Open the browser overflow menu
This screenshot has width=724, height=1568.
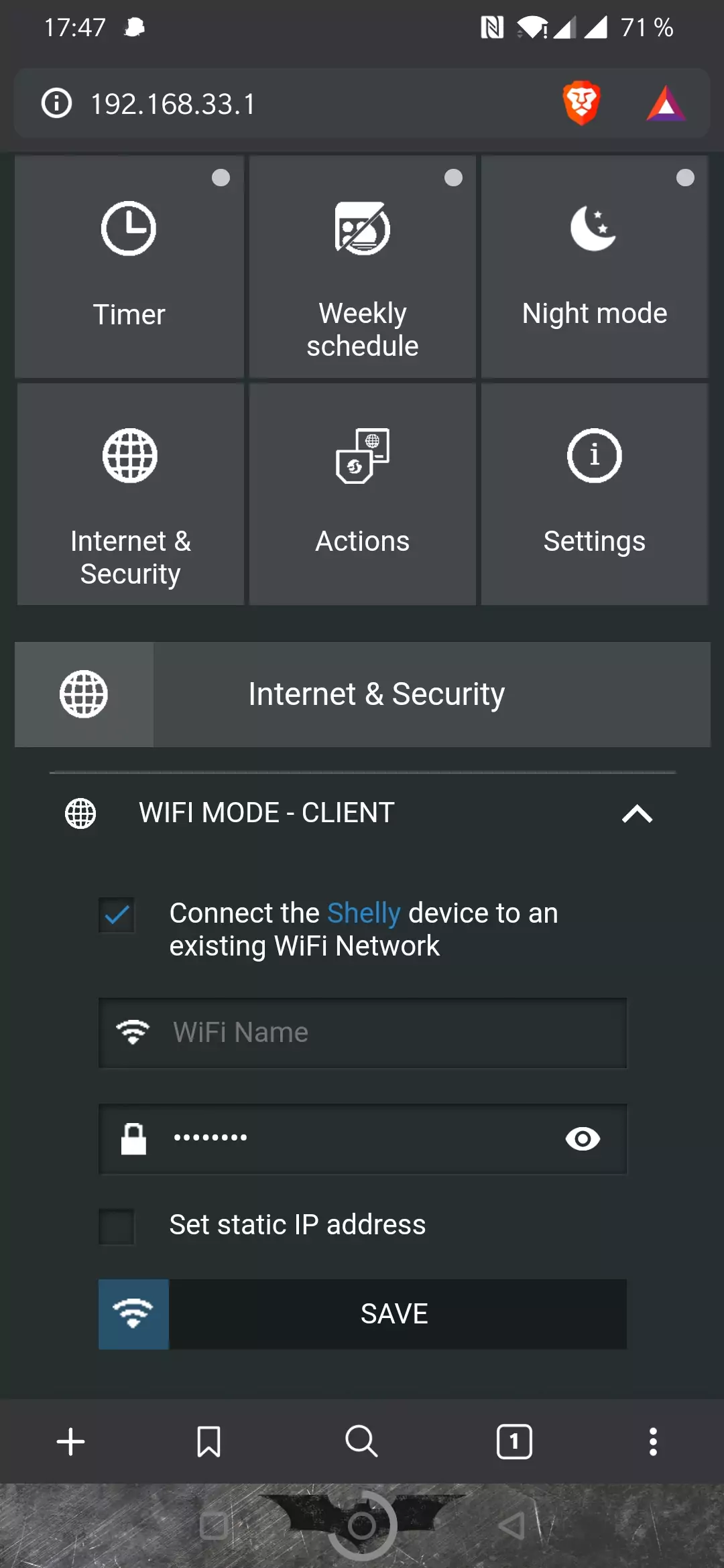pos(653,1441)
